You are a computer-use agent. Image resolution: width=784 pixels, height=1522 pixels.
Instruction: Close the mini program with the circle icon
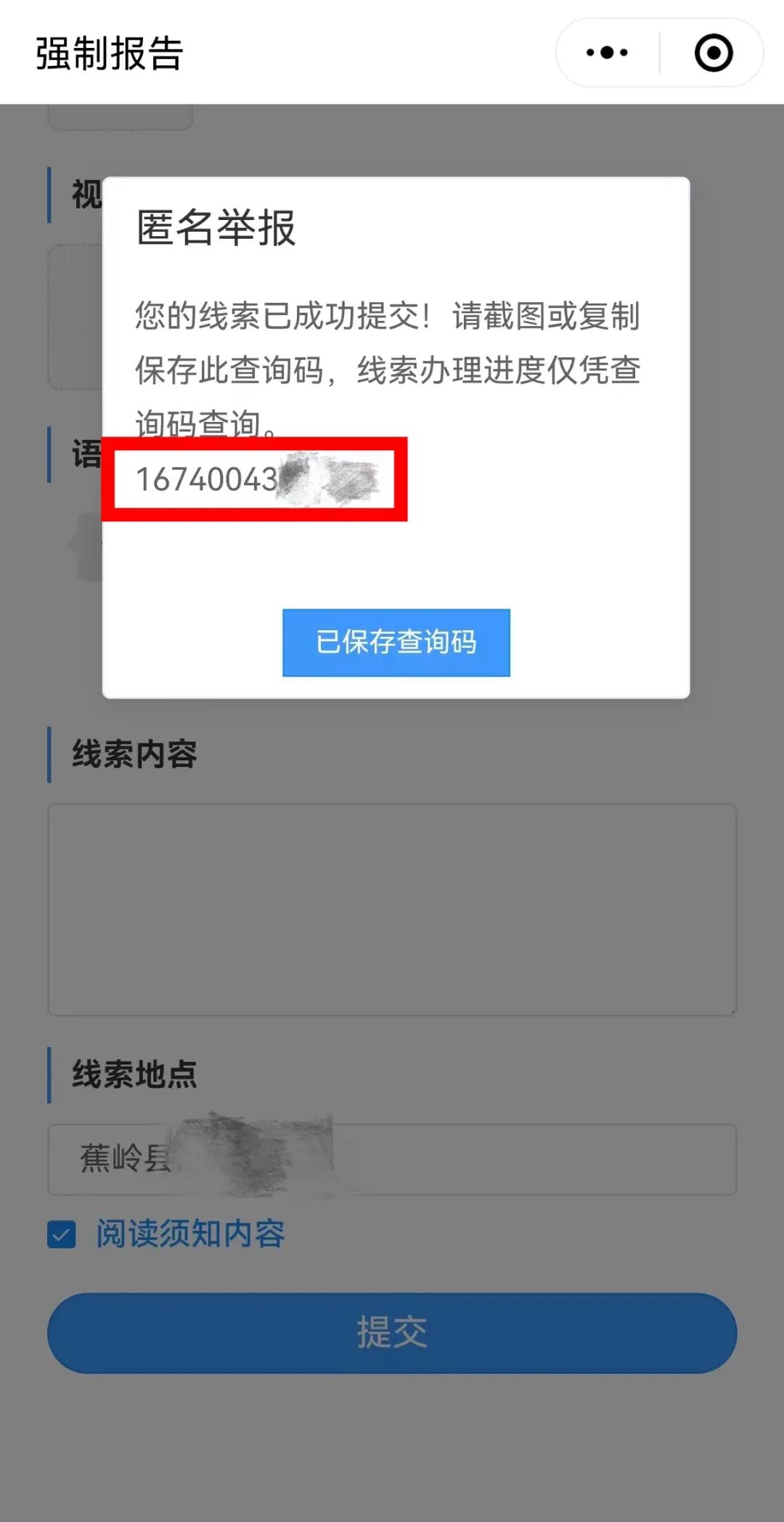pos(713,53)
